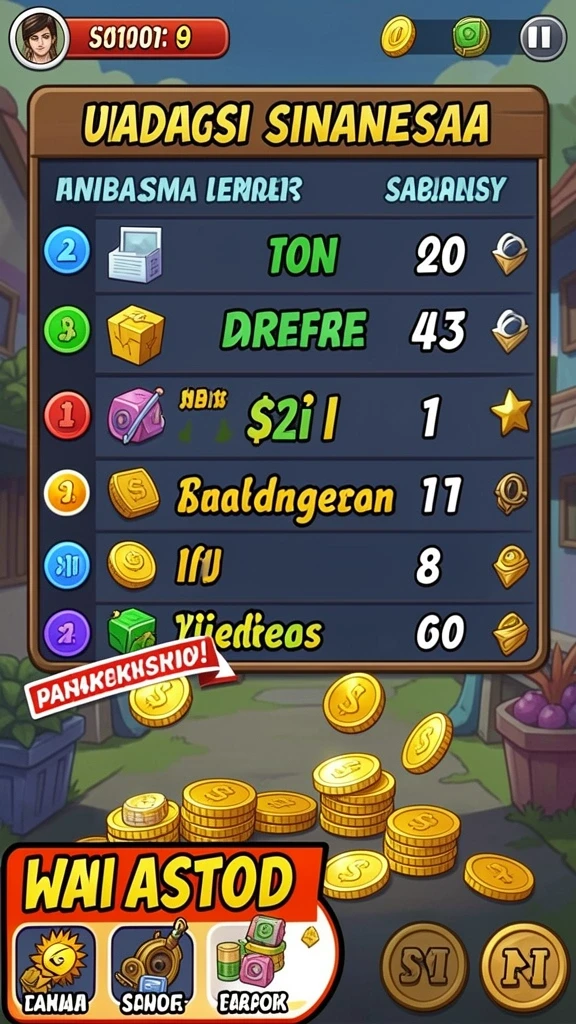This screenshot has width=576, height=1024.
Task: Choose the SANOF item
Action: (152, 967)
